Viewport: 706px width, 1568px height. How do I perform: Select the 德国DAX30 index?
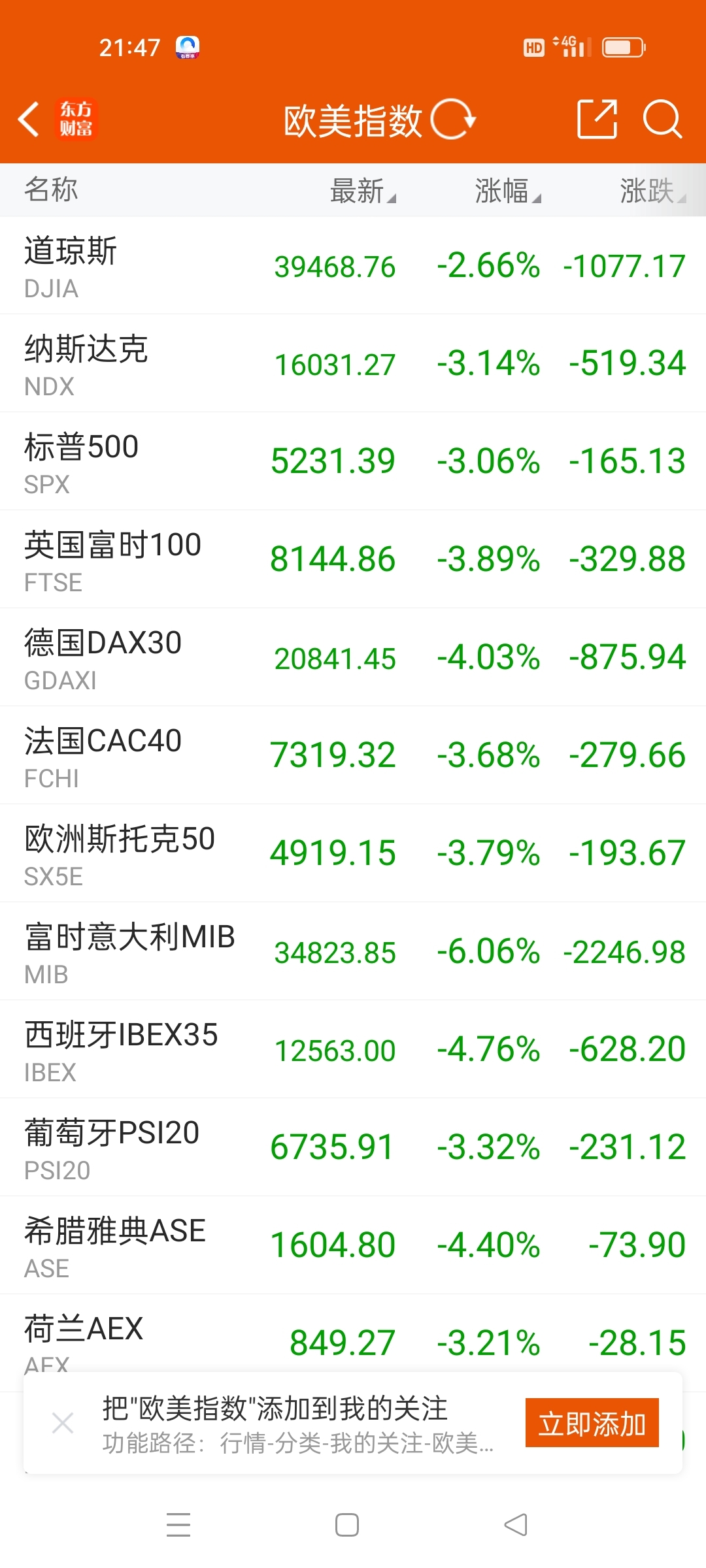(353, 657)
